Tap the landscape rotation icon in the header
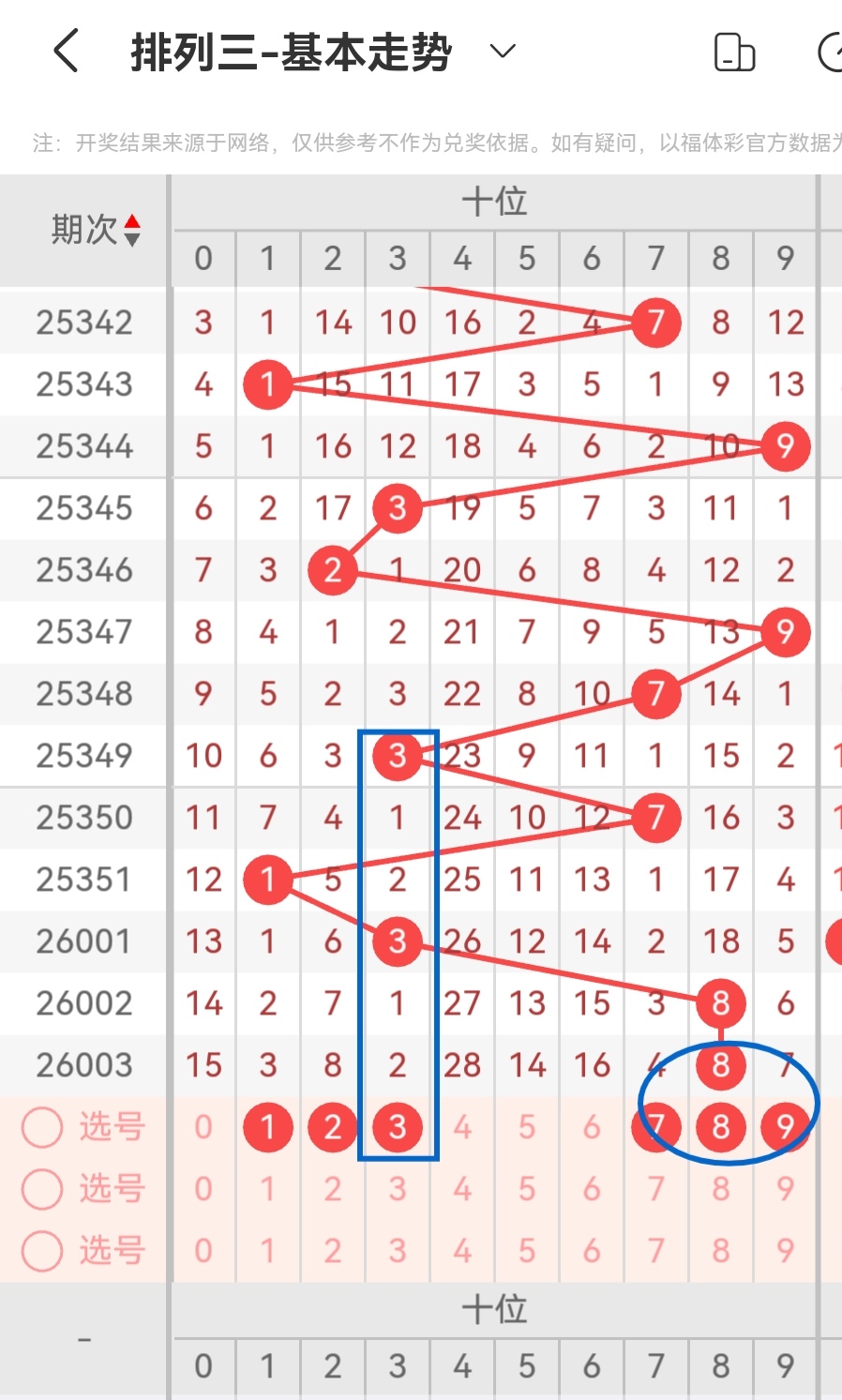 (x=734, y=53)
